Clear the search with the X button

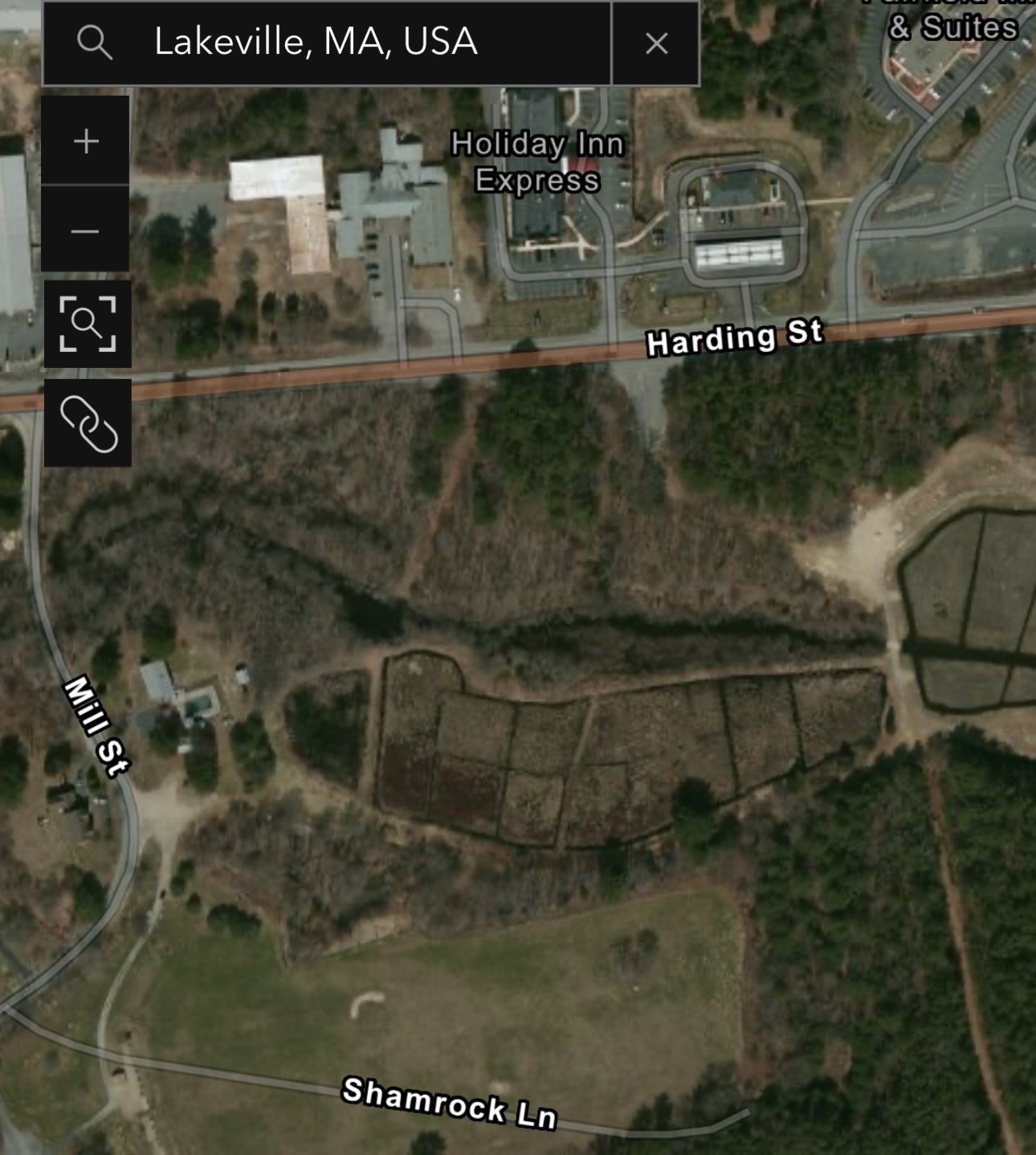point(657,43)
